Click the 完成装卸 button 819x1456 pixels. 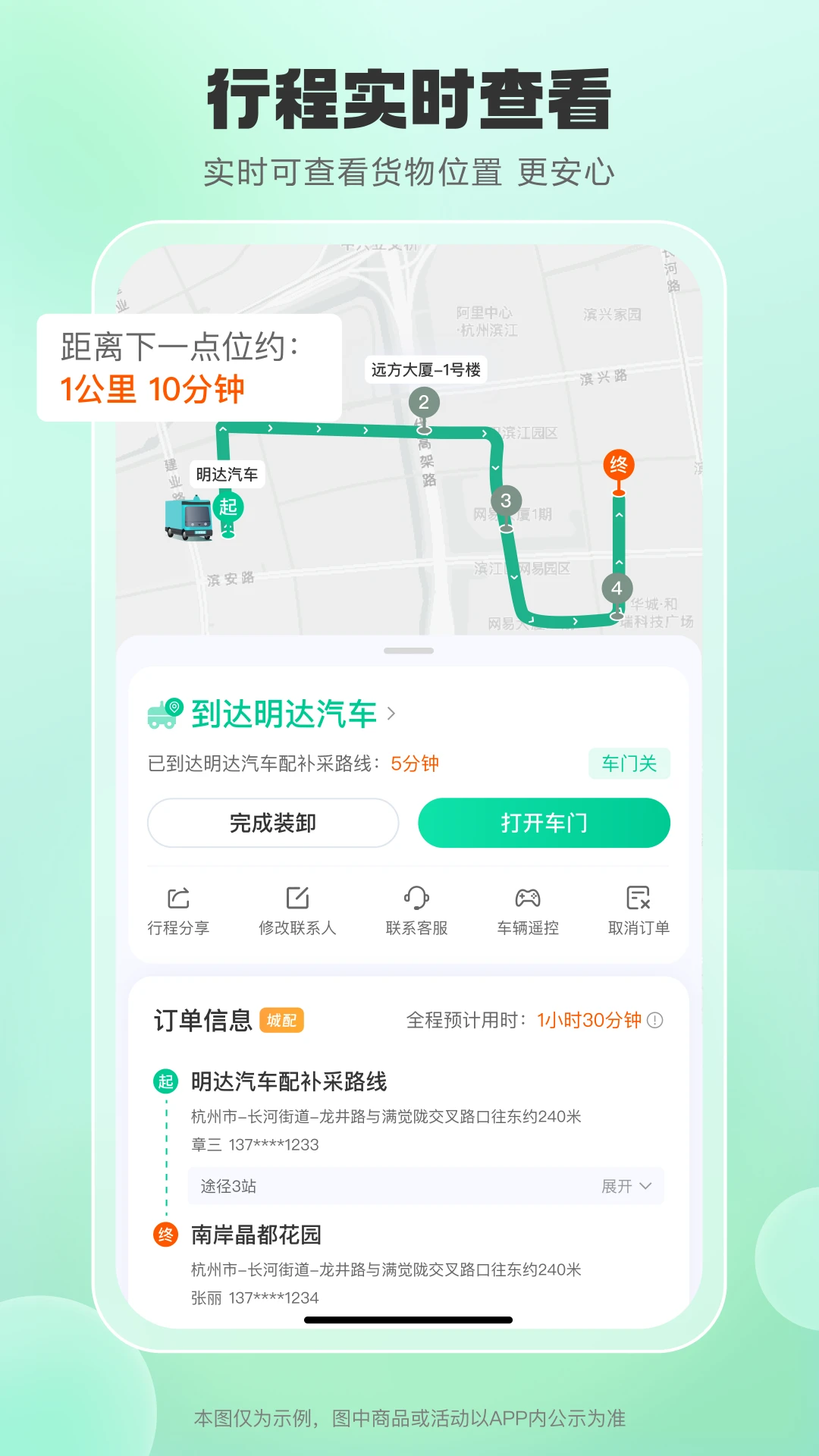coord(273,823)
